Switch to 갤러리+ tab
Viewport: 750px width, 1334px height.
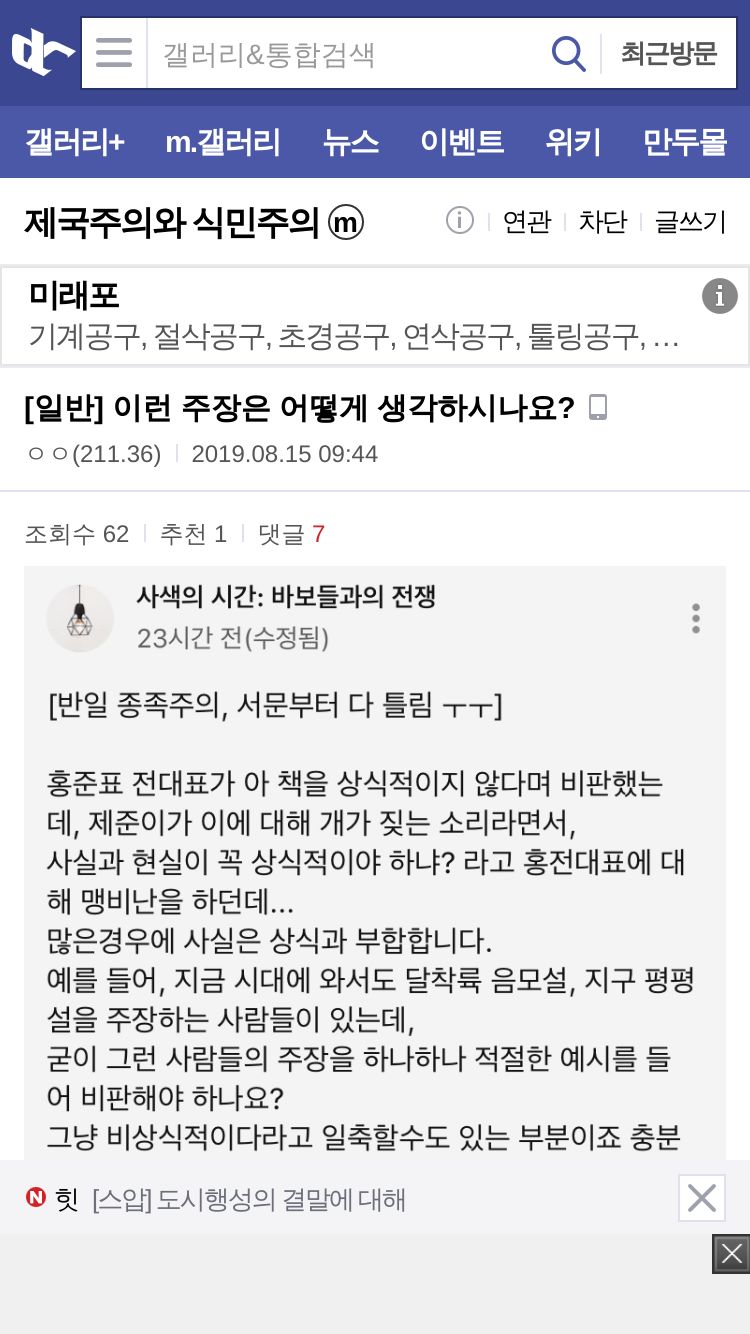(75, 142)
